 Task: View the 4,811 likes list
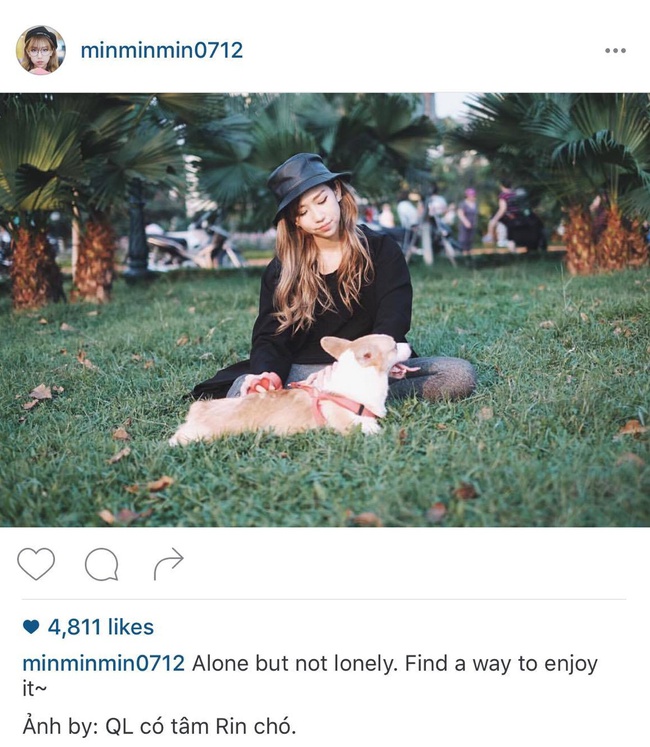click(100, 627)
